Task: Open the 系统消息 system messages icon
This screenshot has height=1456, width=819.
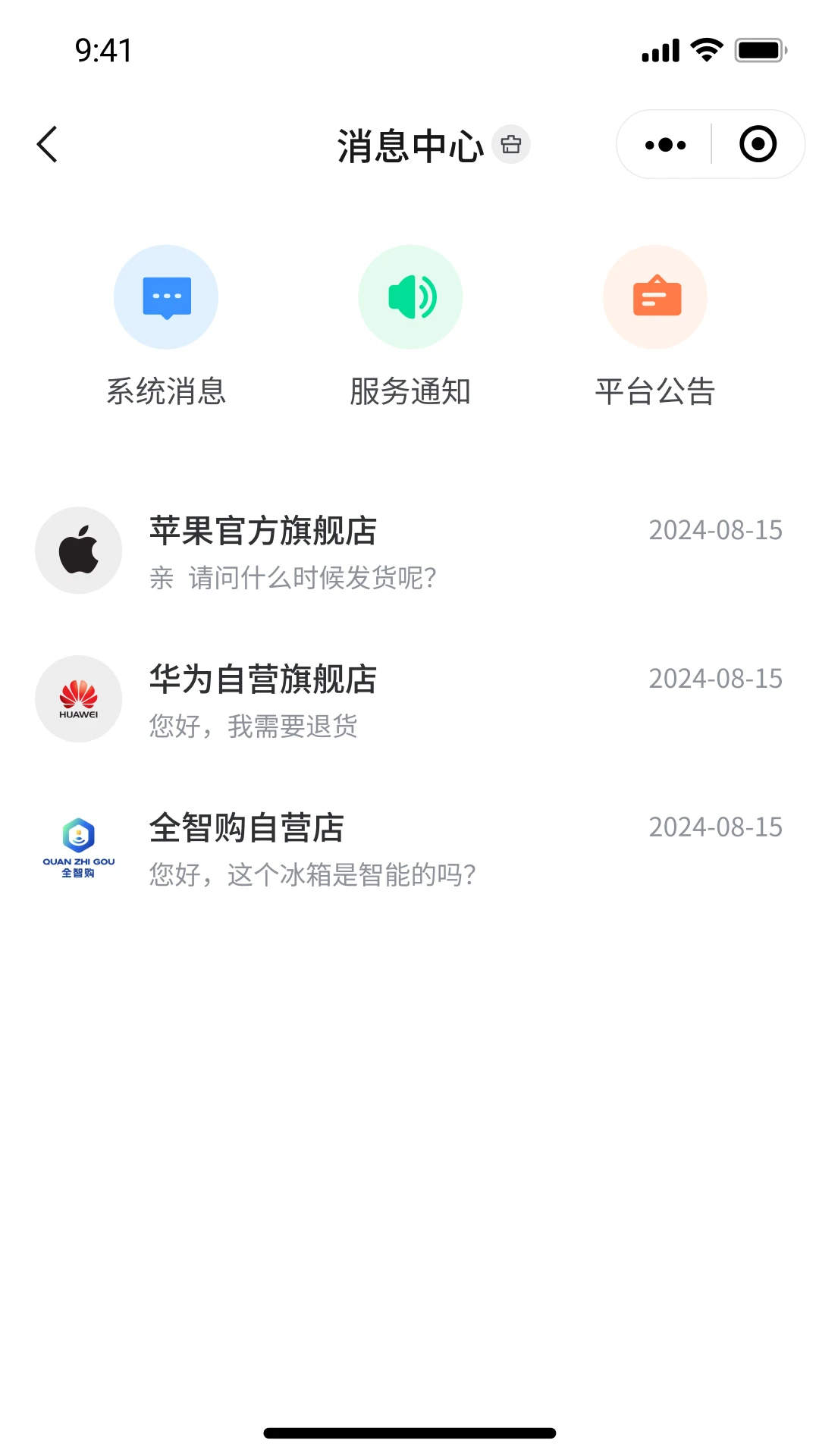Action: point(165,297)
